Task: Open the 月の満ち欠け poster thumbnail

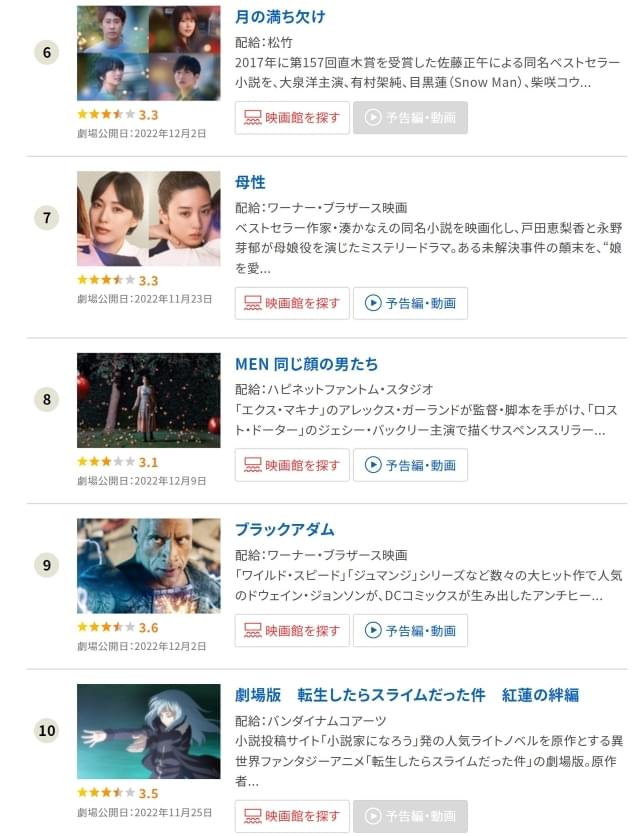Action: 148,53
